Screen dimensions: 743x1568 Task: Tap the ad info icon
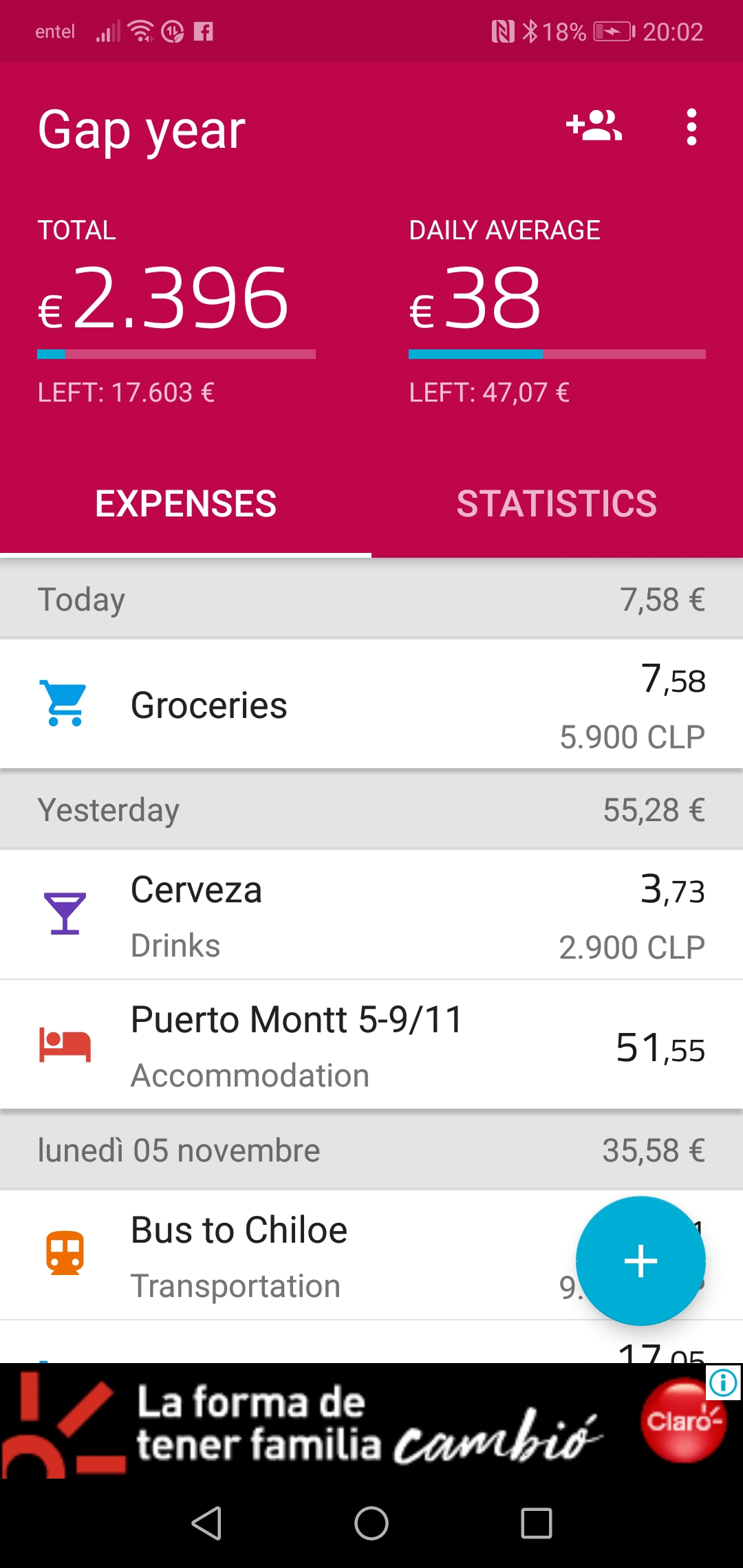point(724,1382)
